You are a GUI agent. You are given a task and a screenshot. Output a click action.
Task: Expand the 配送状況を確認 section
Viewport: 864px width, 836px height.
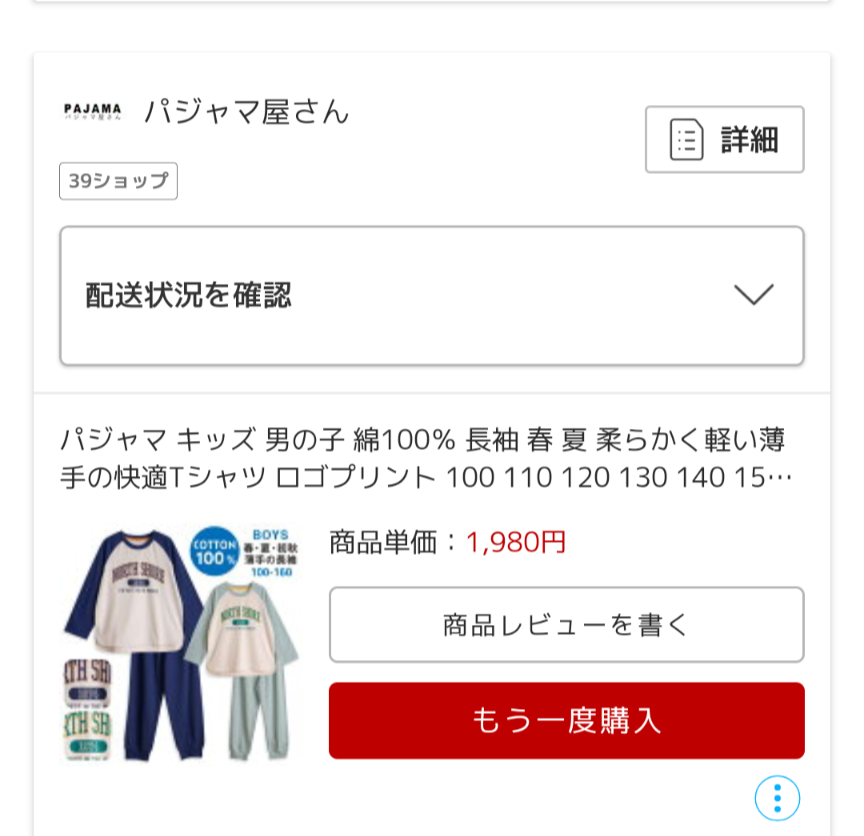[x=432, y=296]
